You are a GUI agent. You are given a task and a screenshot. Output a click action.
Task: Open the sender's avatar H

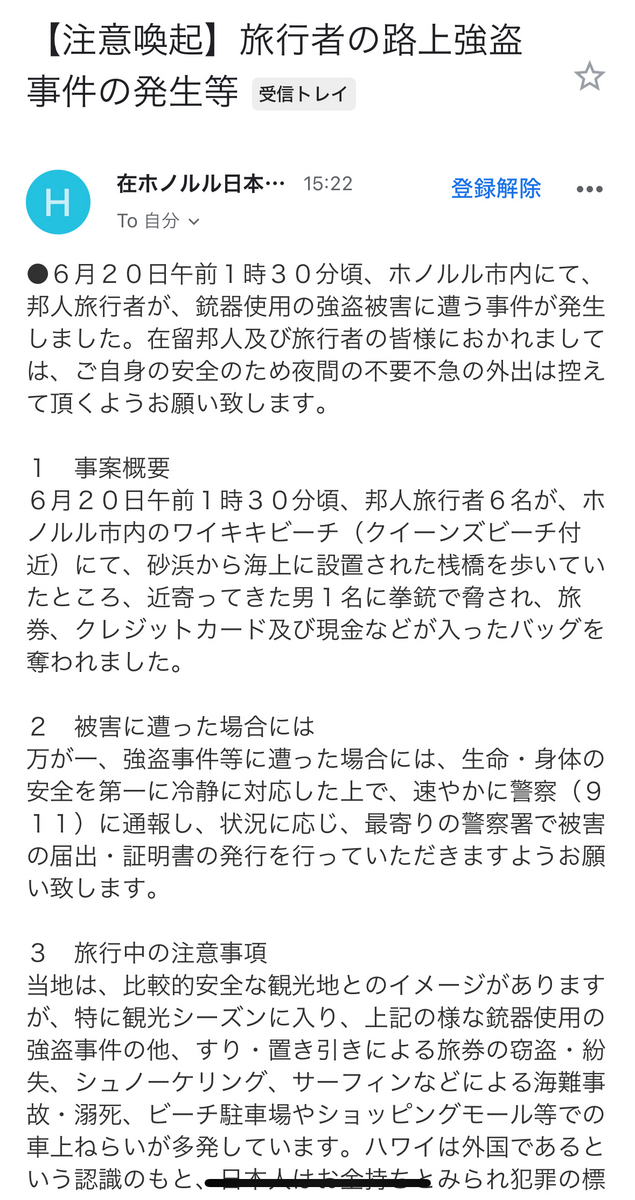point(58,202)
